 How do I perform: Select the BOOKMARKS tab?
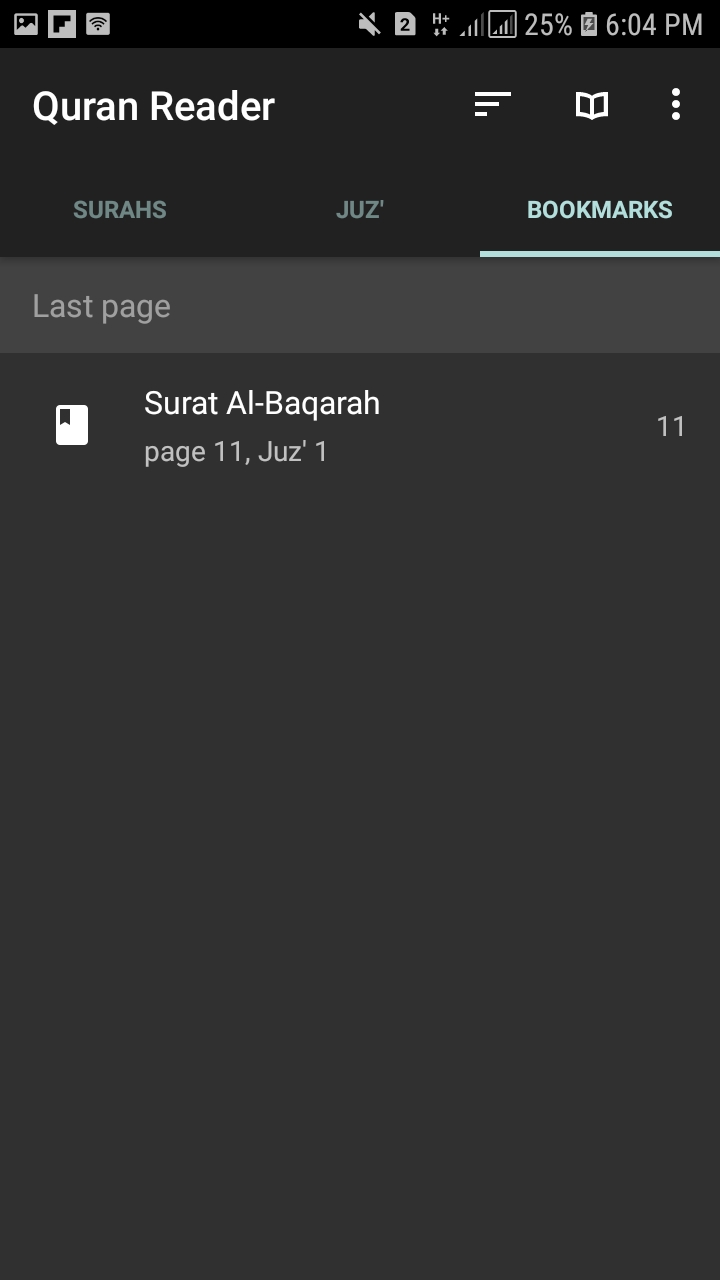[x=599, y=209]
